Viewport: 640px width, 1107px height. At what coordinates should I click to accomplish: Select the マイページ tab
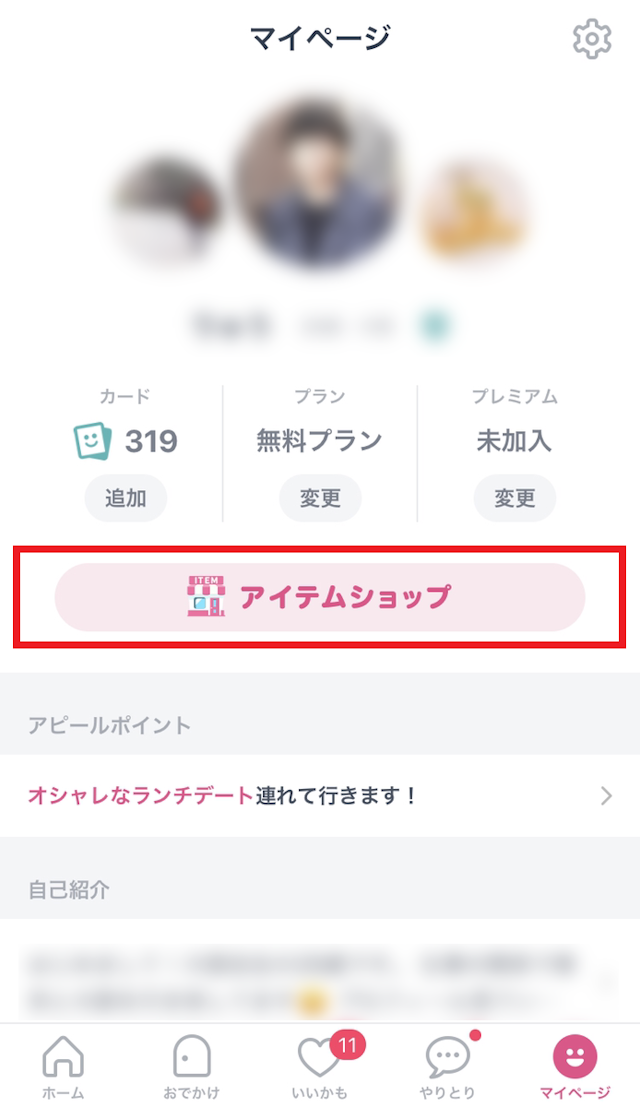coord(575,1066)
